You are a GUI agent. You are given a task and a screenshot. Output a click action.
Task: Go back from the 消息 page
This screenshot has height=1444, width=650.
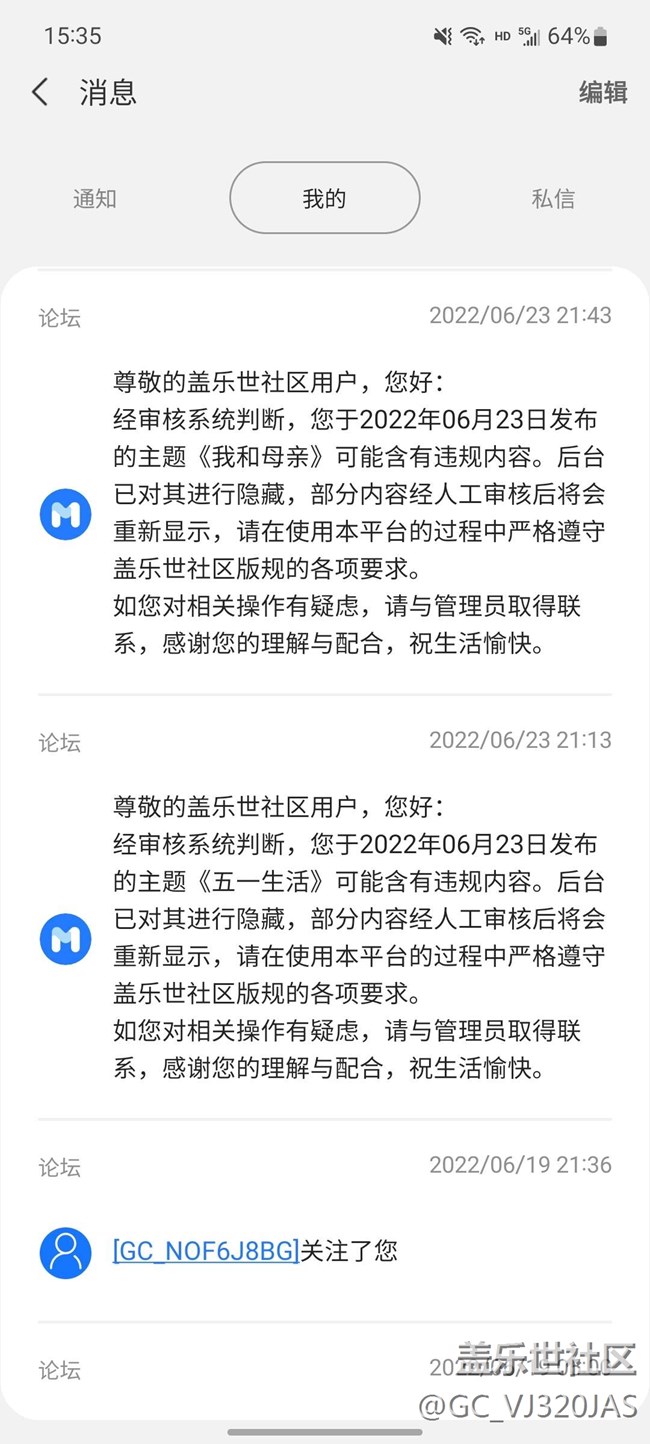[x=40, y=93]
